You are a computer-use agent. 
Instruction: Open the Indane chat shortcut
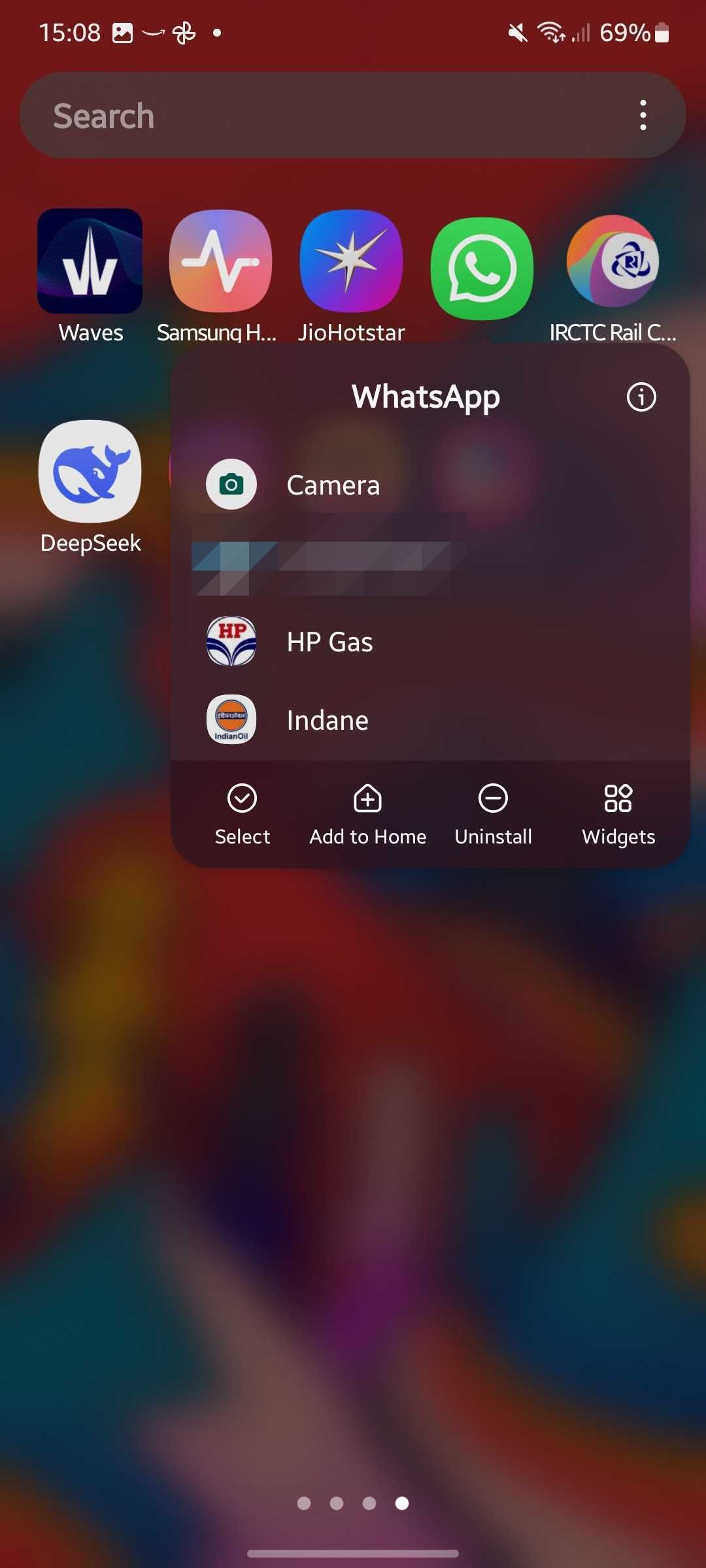click(x=327, y=720)
